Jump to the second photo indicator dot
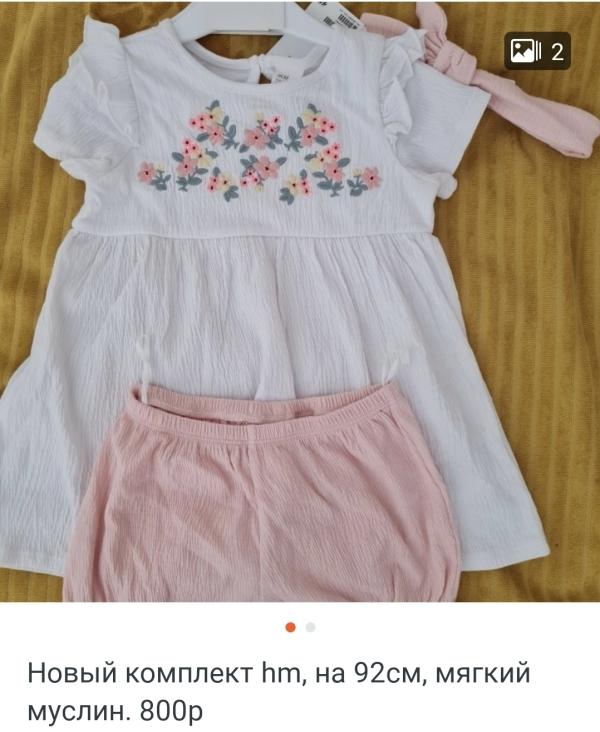The height and width of the screenshot is (732, 600). click(x=310, y=627)
